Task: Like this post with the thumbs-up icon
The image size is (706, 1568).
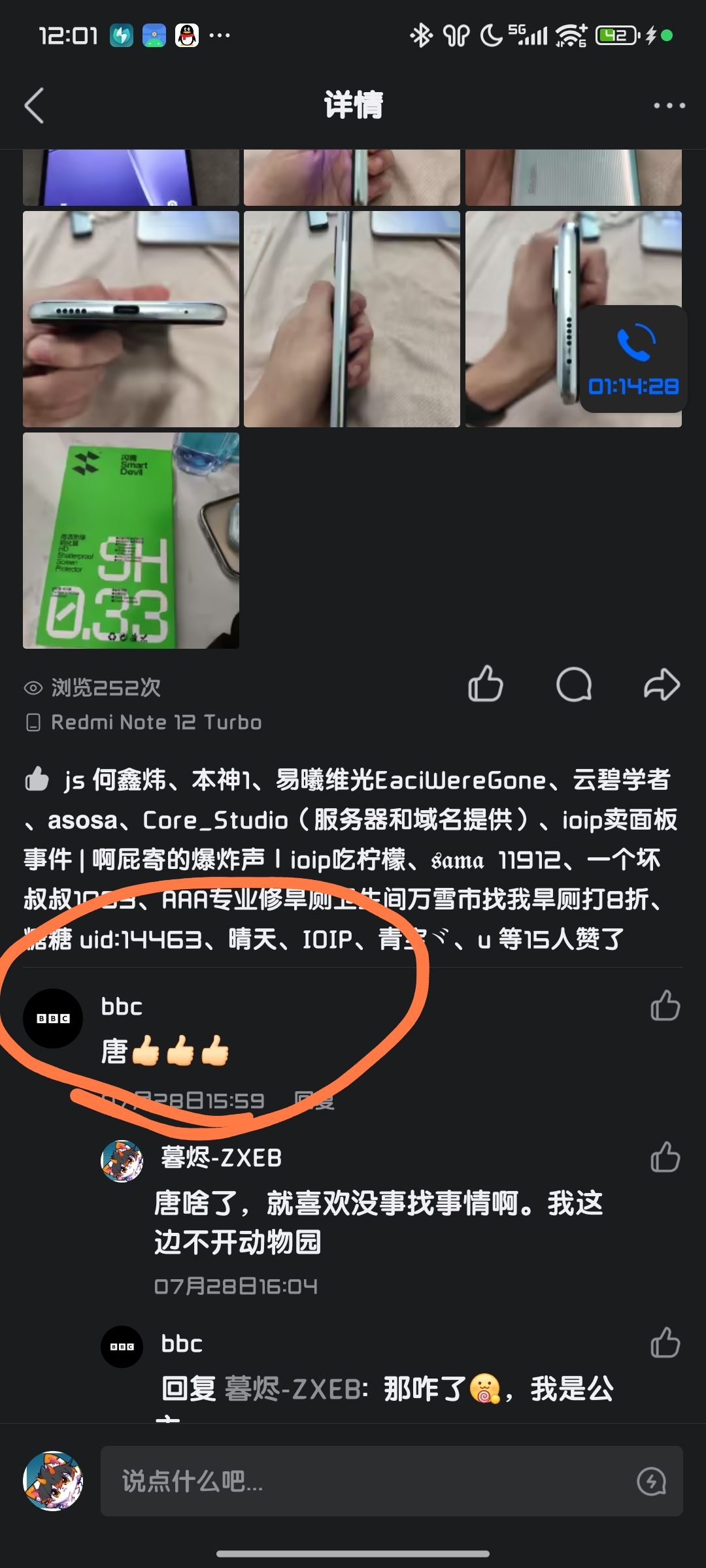Action: pyautogui.click(x=485, y=684)
